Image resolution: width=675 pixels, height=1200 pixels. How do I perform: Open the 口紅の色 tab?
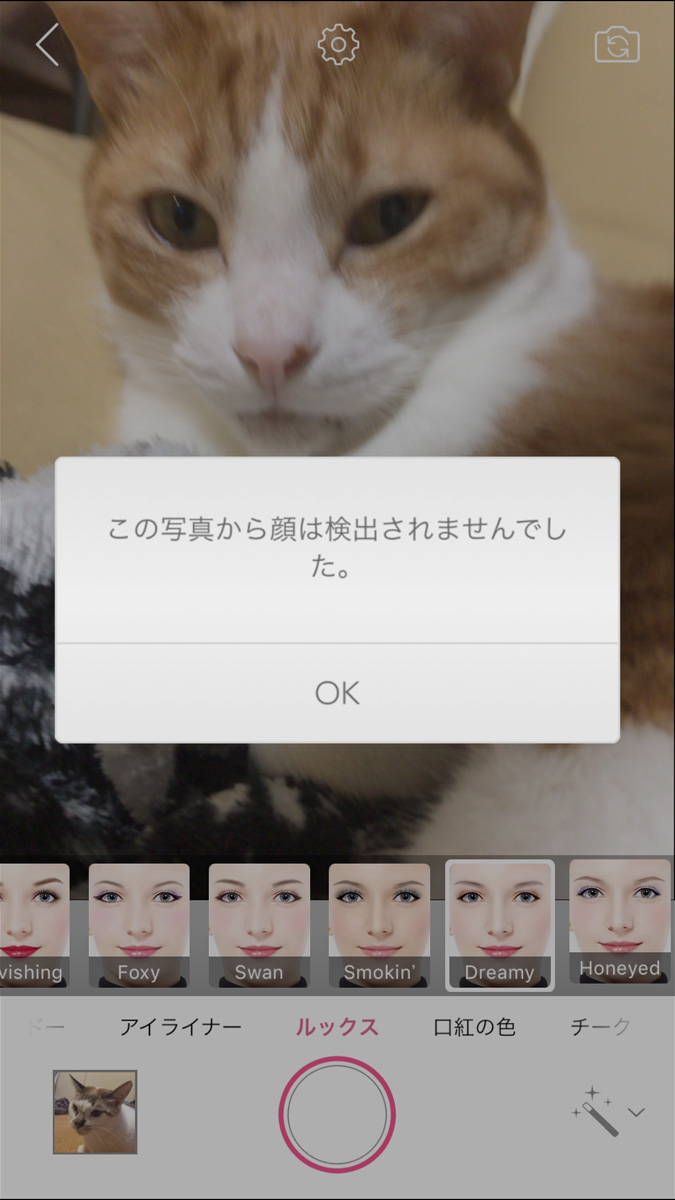[474, 1027]
